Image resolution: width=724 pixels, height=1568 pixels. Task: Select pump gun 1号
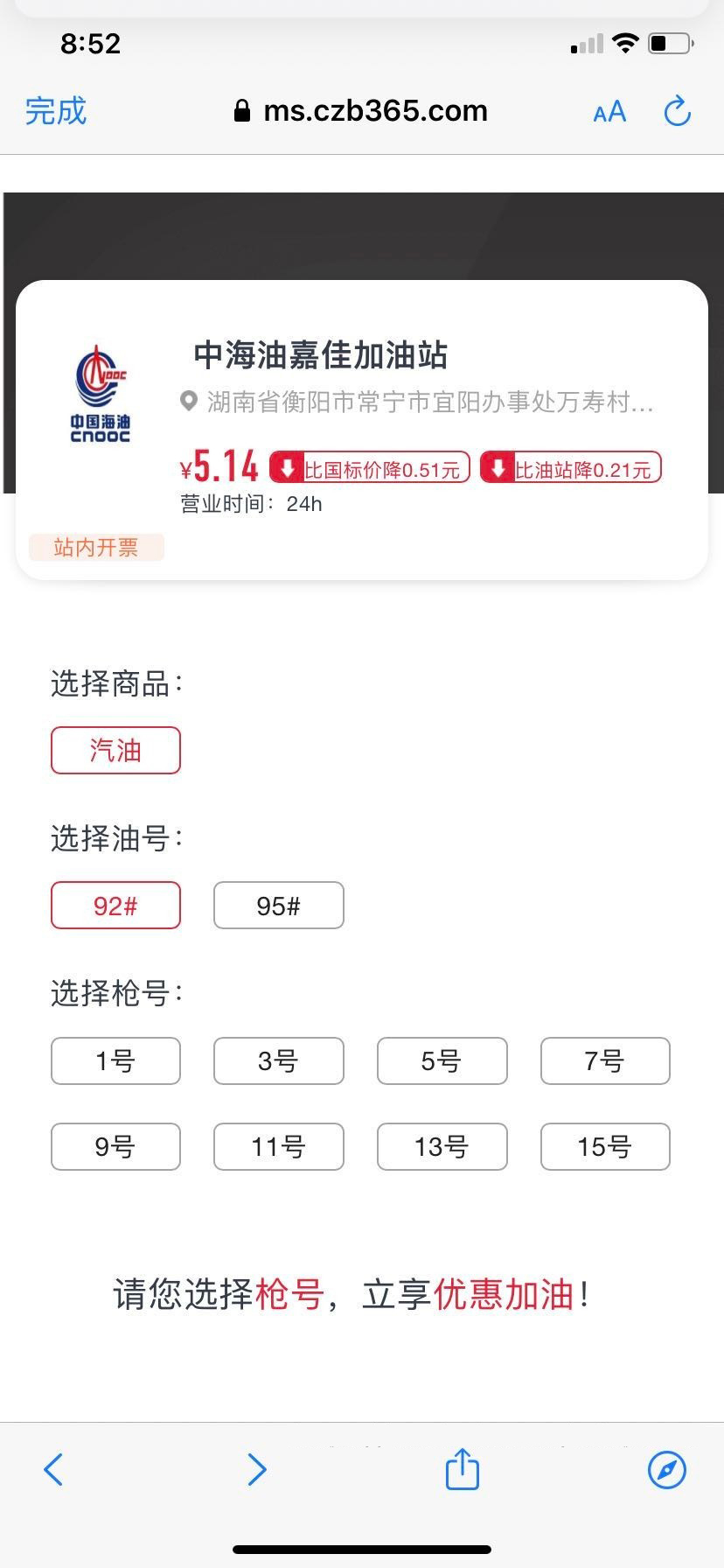[115, 1060]
